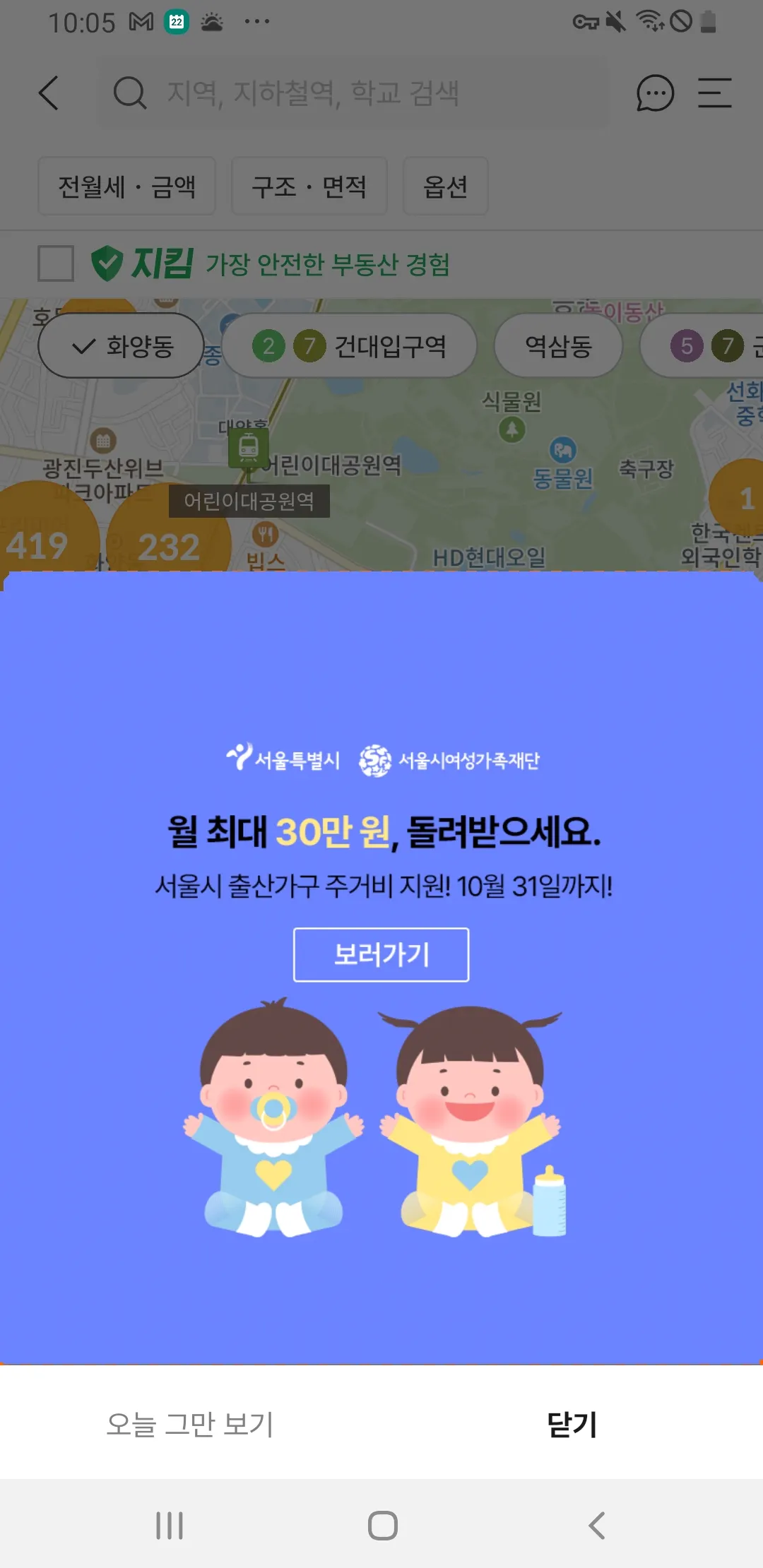Check the 지킴 safe listings checkbox
This screenshot has width=763, height=1568.
click(x=56, y=263)
